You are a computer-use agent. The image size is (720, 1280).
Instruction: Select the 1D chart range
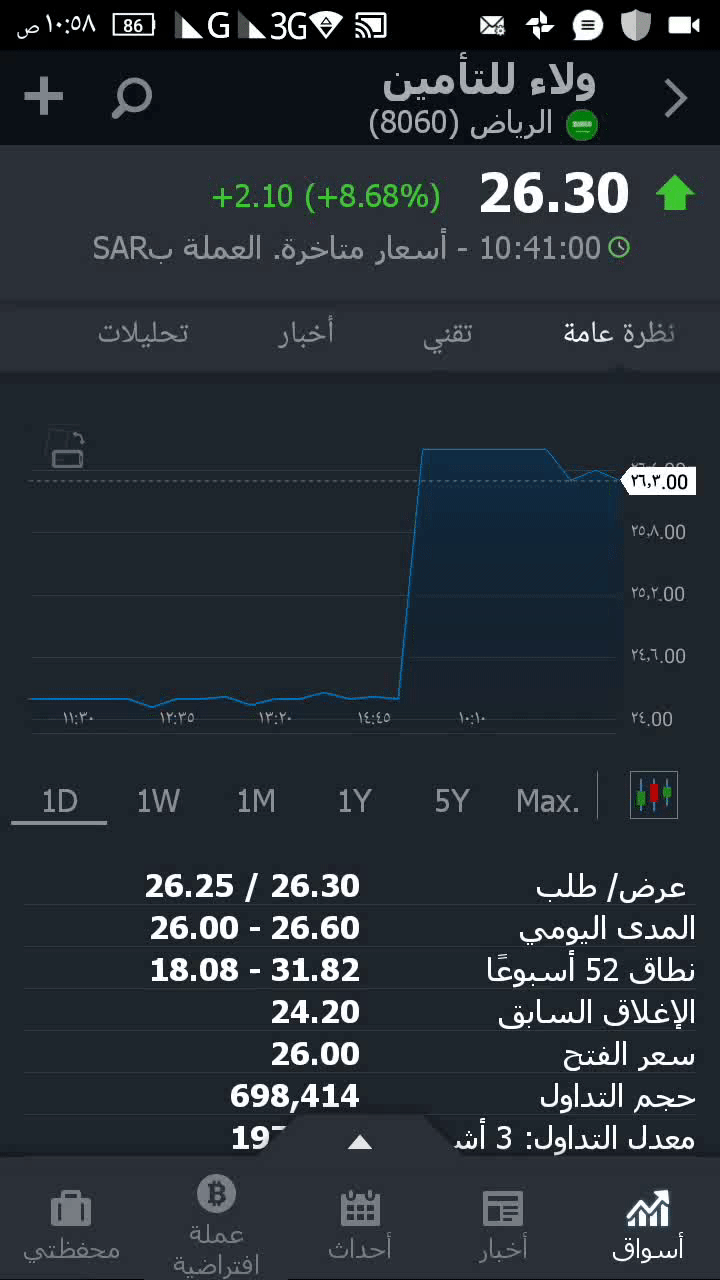click(x=60, y=801)
